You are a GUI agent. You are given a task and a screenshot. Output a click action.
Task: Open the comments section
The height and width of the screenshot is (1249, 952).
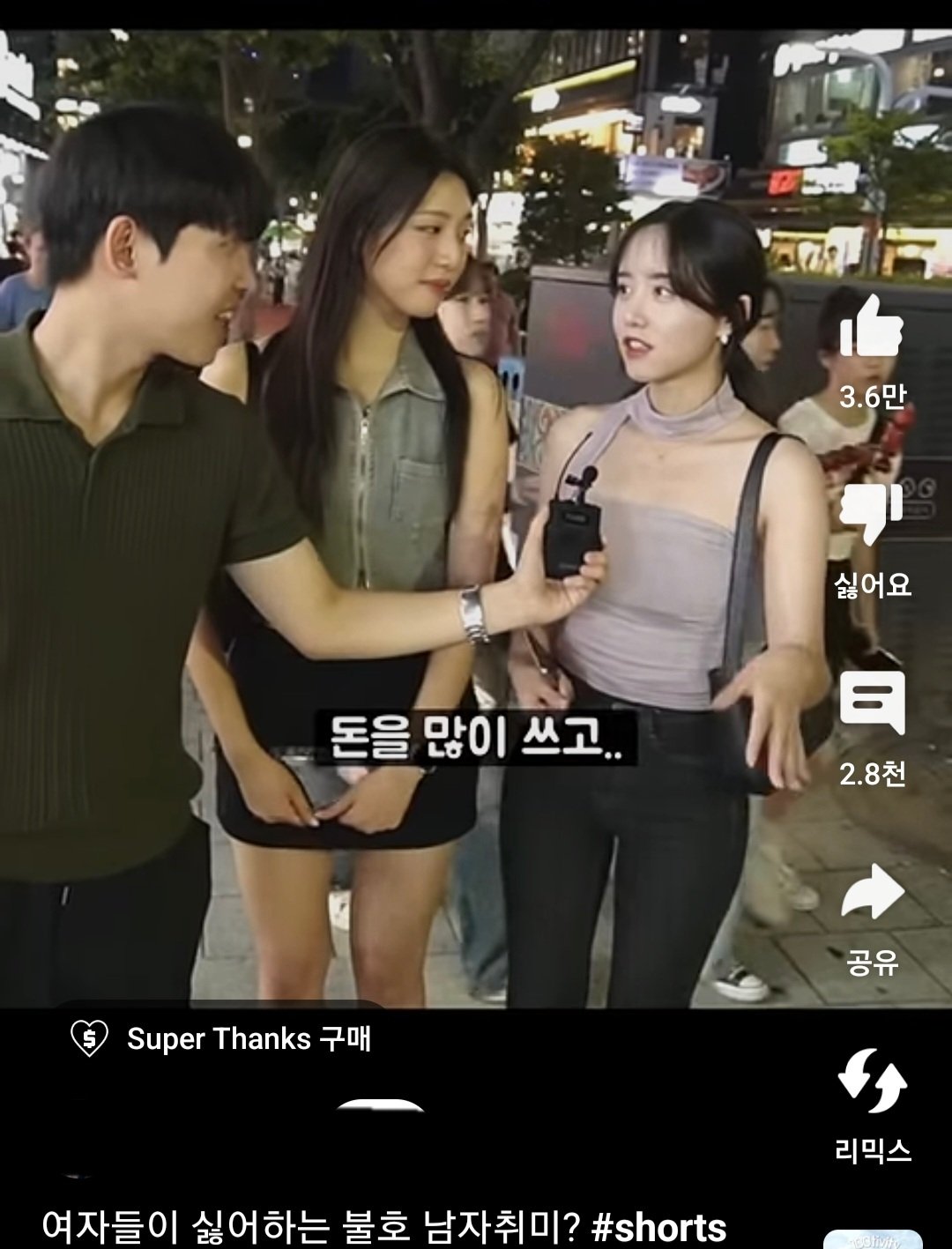point(871,703)
